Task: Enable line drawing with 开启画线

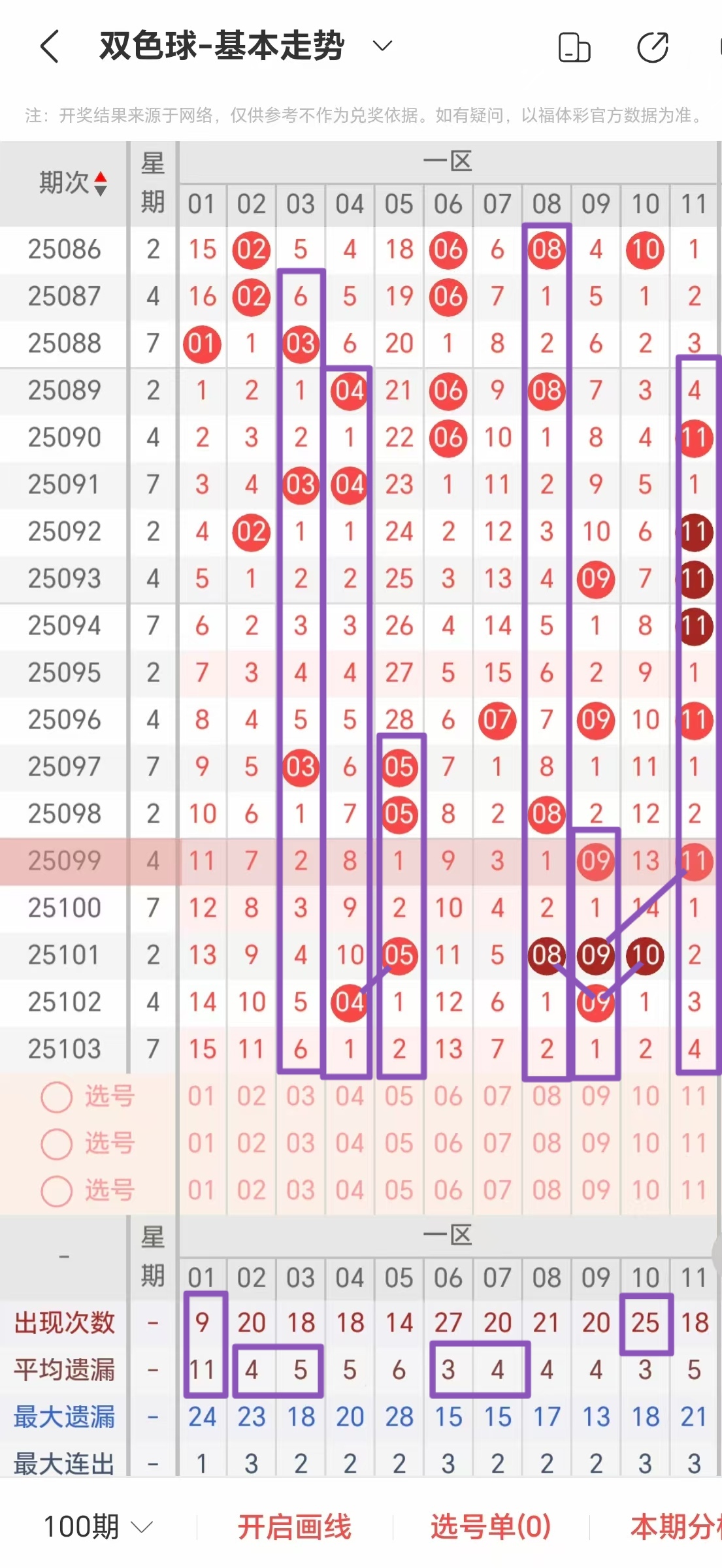Action: point(294,1527)
